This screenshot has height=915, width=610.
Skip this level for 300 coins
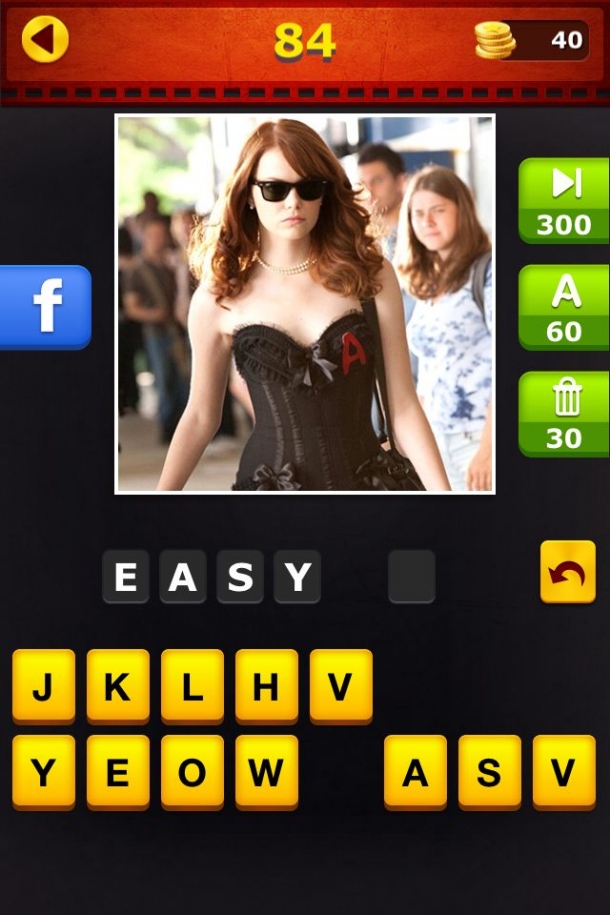pyautogui.click(x=563, y=200)
